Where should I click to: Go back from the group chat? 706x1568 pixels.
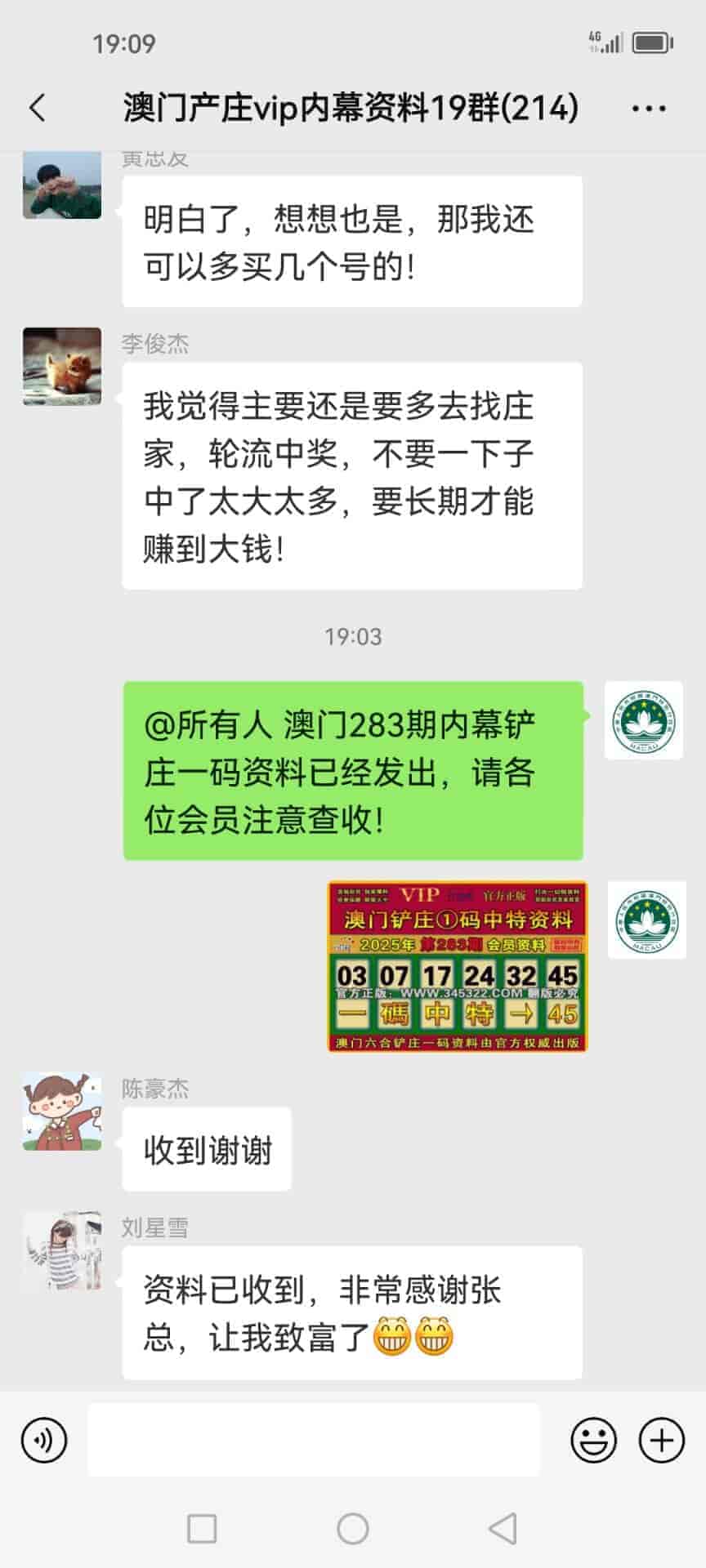coord(38,108)
